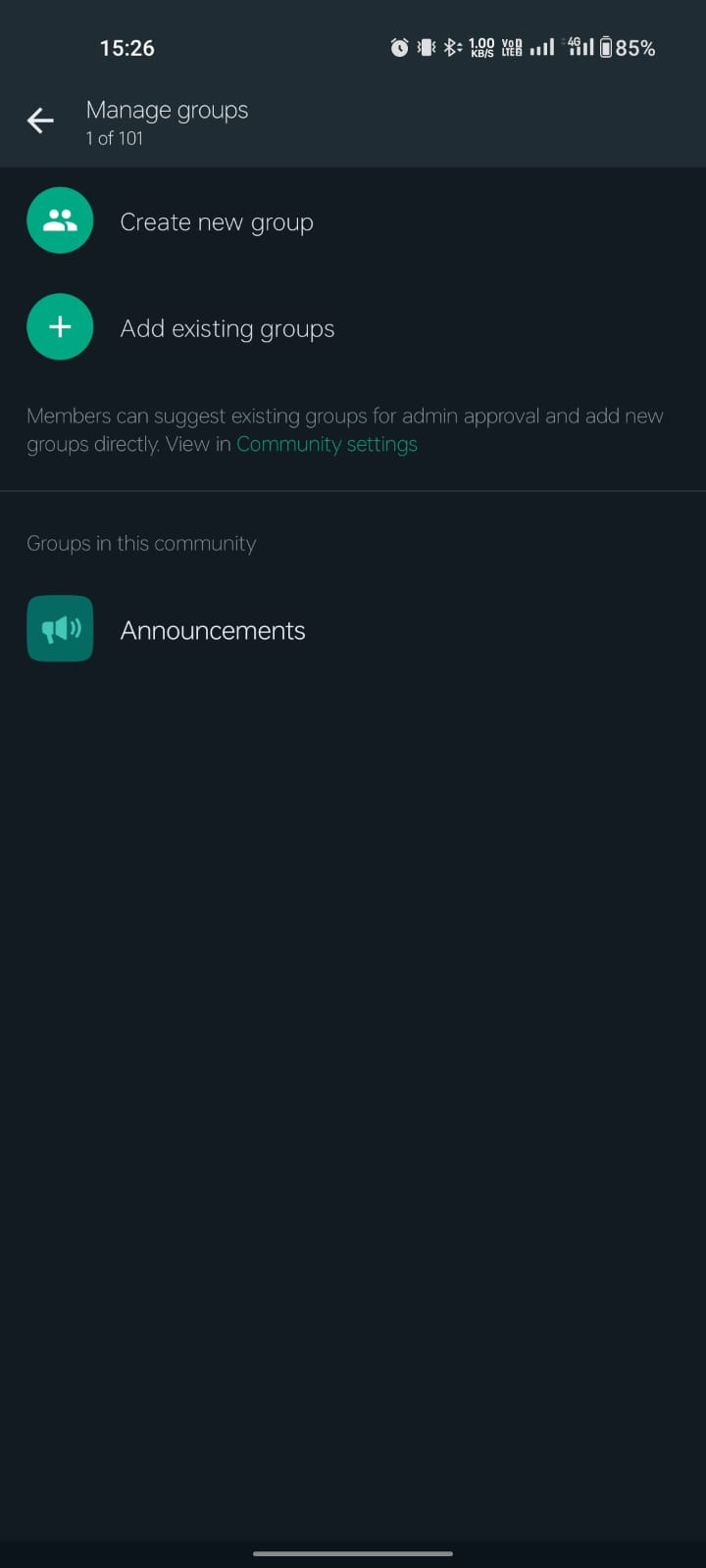Screen dimensions: 706x1568
Task: Click the vibrate mode status bar icon
Action: [425, 46]
